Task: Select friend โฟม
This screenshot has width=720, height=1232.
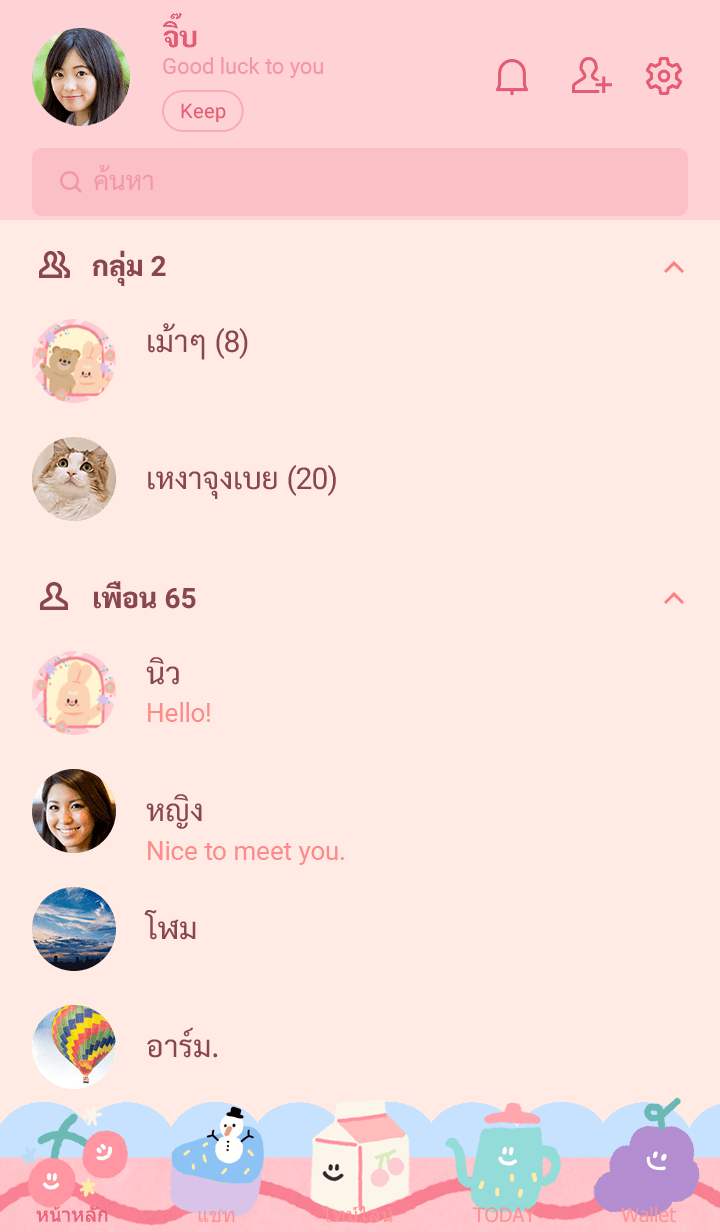Action: coord(171,929)
